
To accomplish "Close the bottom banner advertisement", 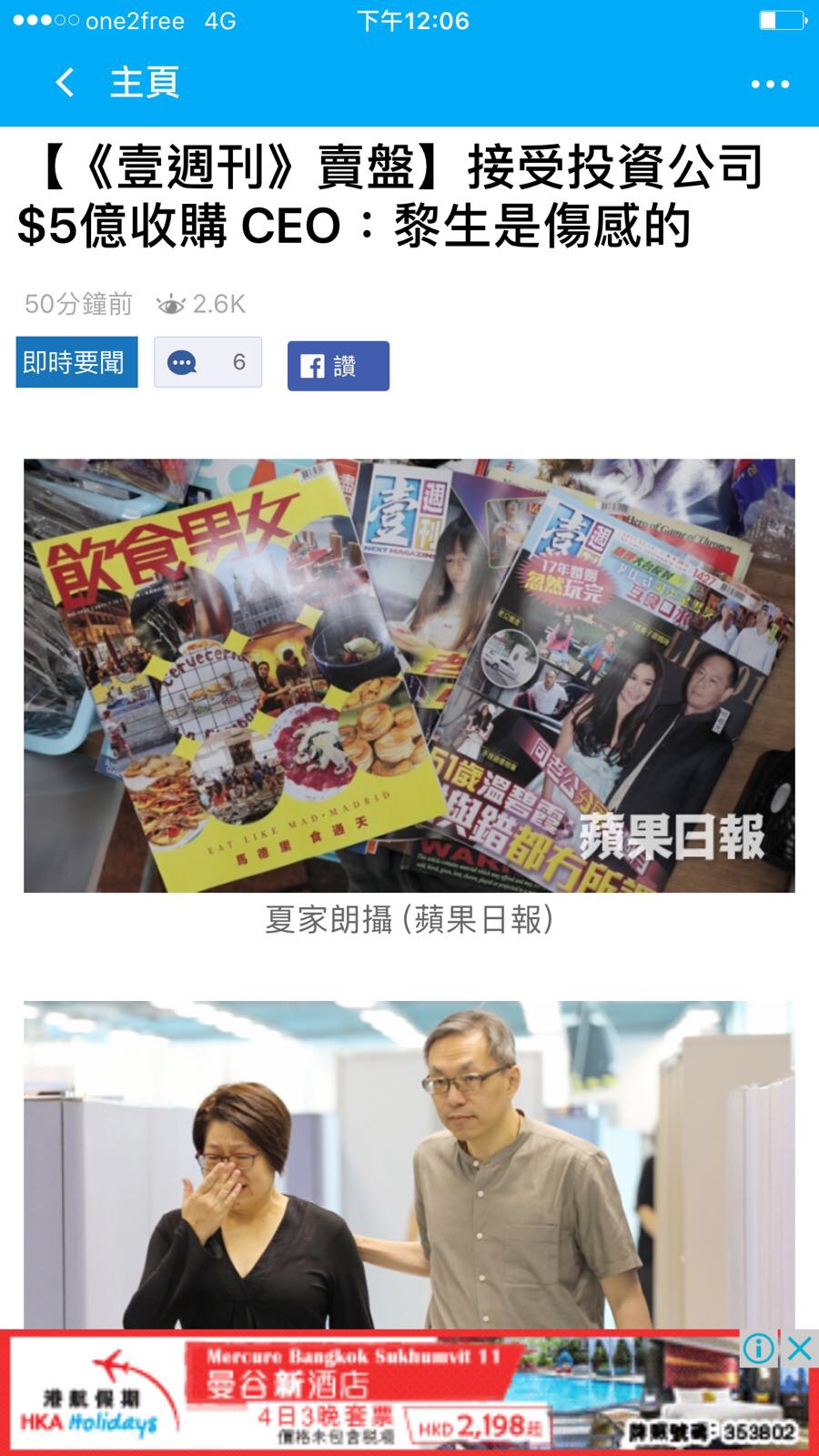I will point(799,1349).
